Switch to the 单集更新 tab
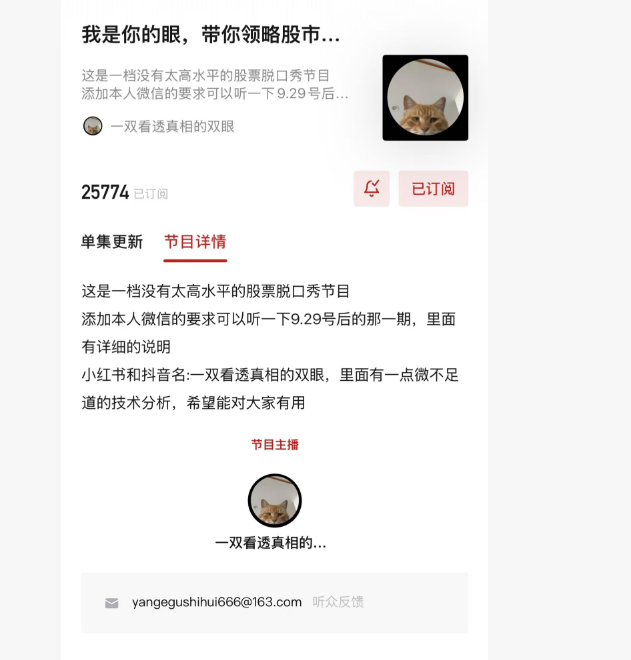Viewport: 631px width, 660px height. (112, 242)
